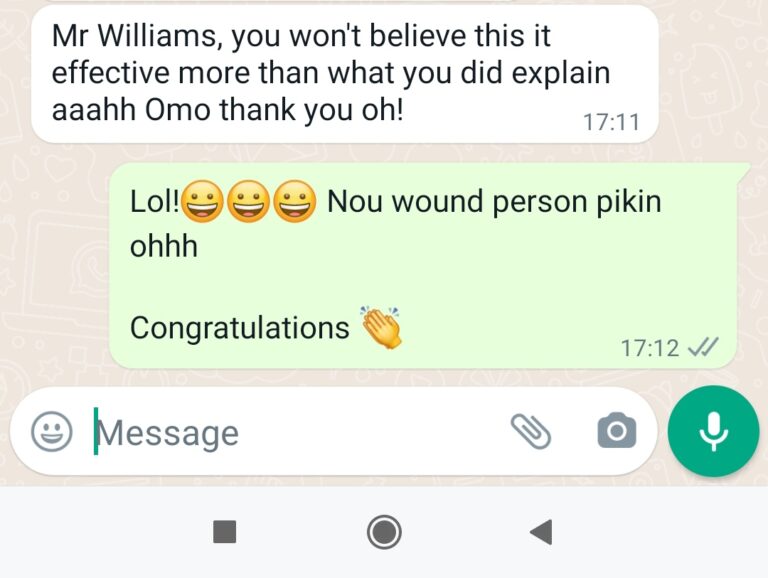768x578 pixels.
Task: Record a voice message with the microphone
Action: (713, 431)
